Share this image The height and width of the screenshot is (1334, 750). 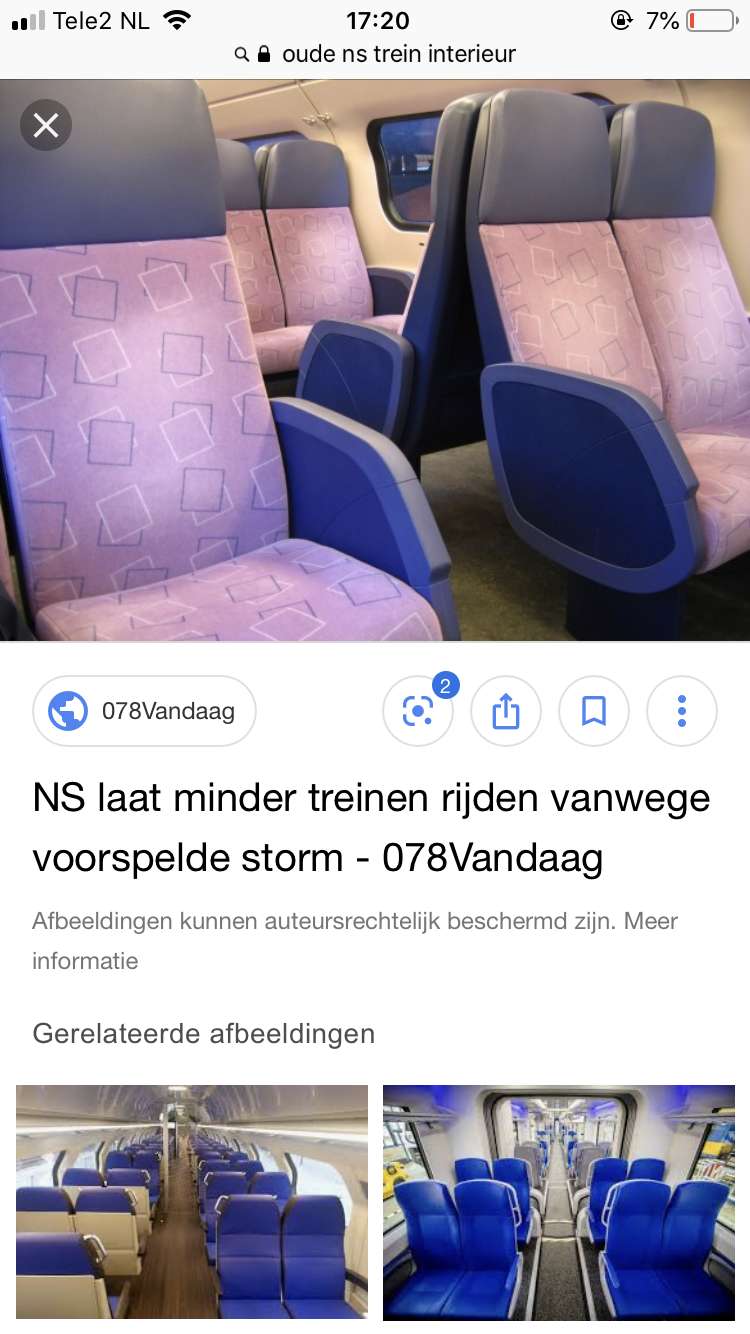coord(506,711)
